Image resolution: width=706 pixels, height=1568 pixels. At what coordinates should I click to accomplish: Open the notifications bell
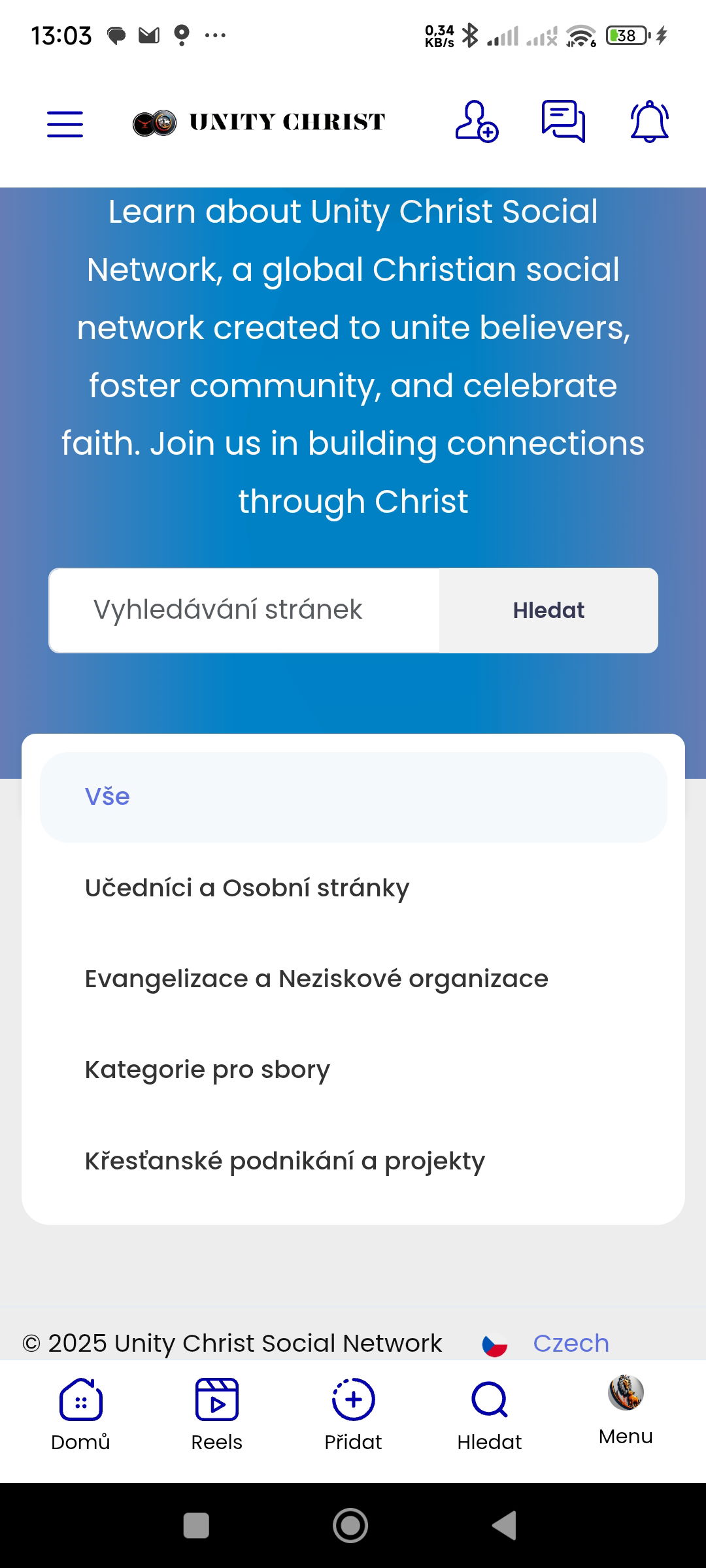click(649, 122)
